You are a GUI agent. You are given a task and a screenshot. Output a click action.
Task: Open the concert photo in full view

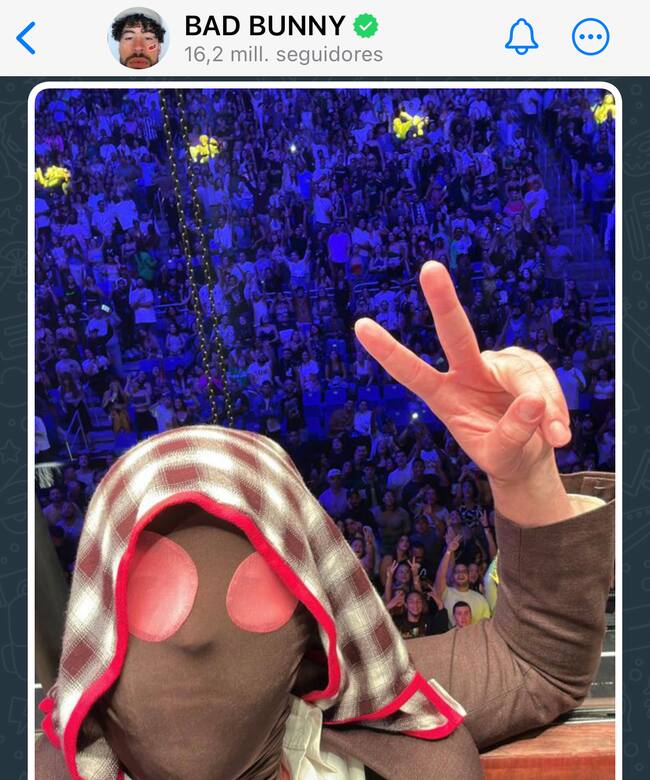tap(325, 430)
